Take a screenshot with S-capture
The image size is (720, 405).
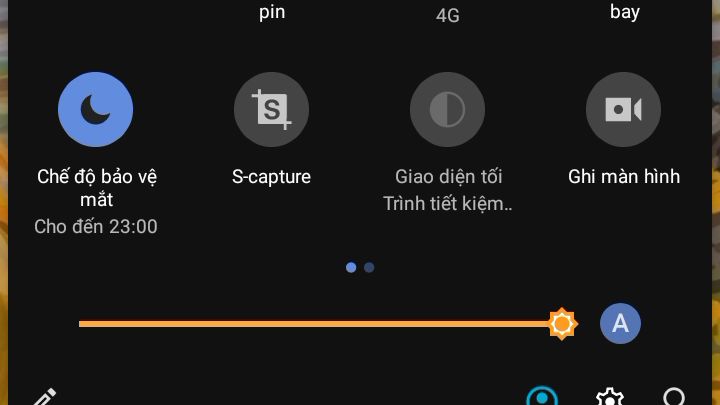[271, 109]
